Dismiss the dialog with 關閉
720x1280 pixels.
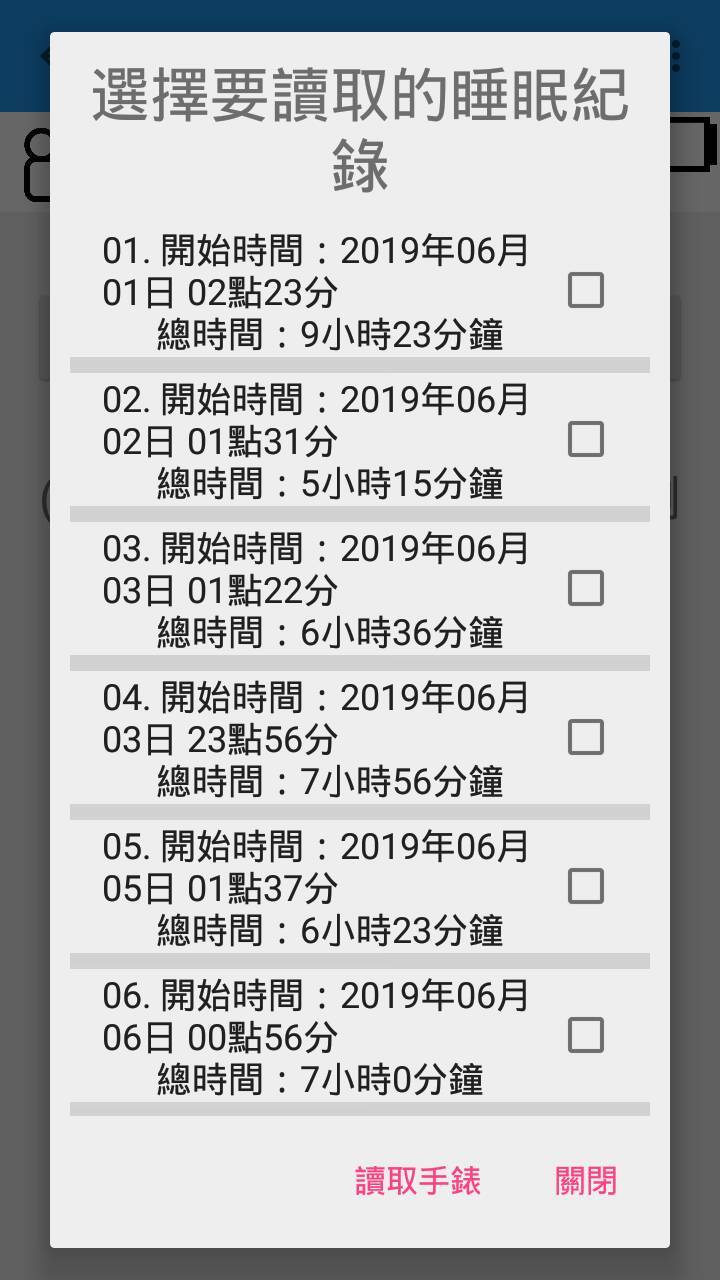pyautogui.click(x=586, y=1181)
